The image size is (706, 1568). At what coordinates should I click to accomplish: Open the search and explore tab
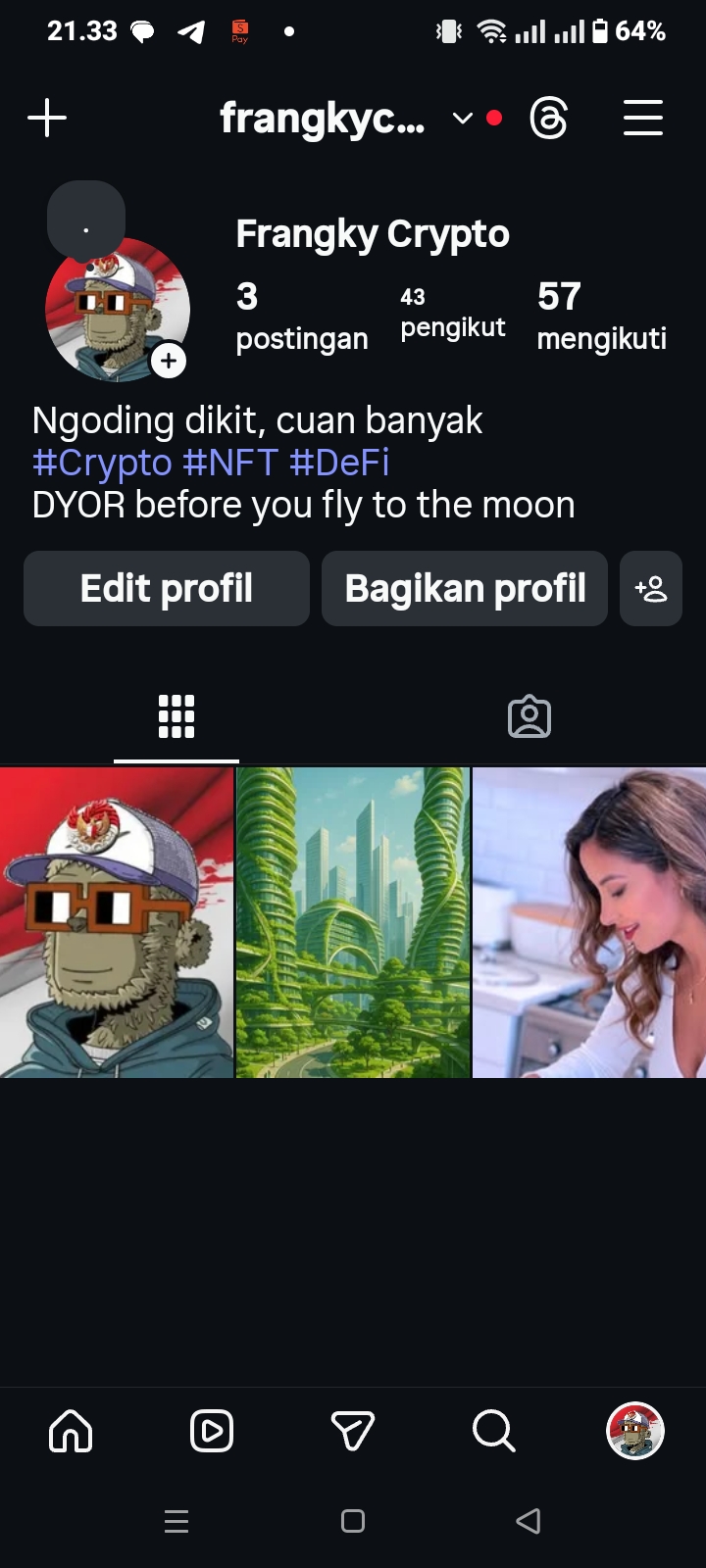pyautogui.click(x=493, y=1431)
